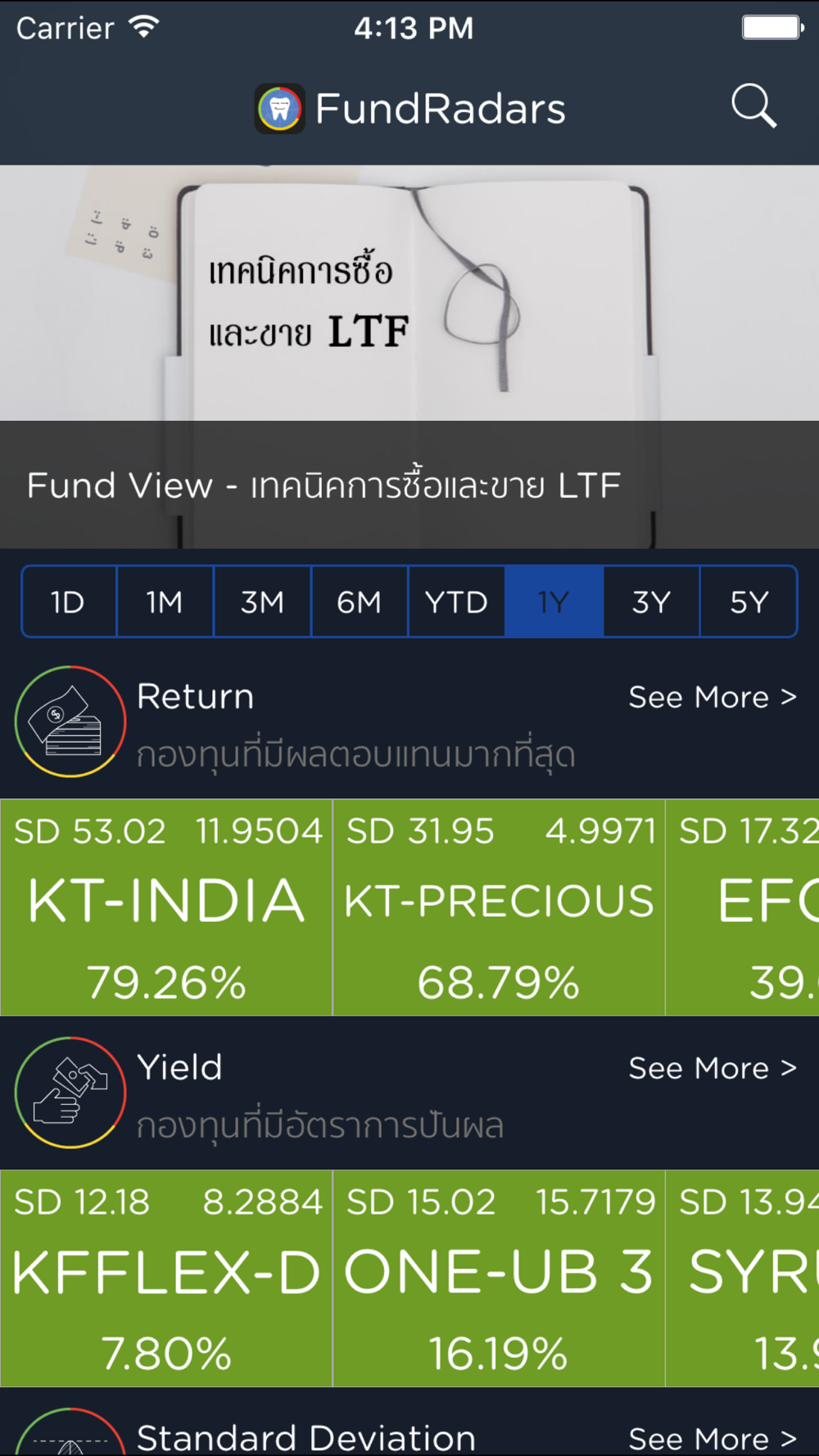Image resolution: width=819 pixels, height=1456 pixels.
Task: Show year-to-date with YTD
Action: (x=456, y=602)
